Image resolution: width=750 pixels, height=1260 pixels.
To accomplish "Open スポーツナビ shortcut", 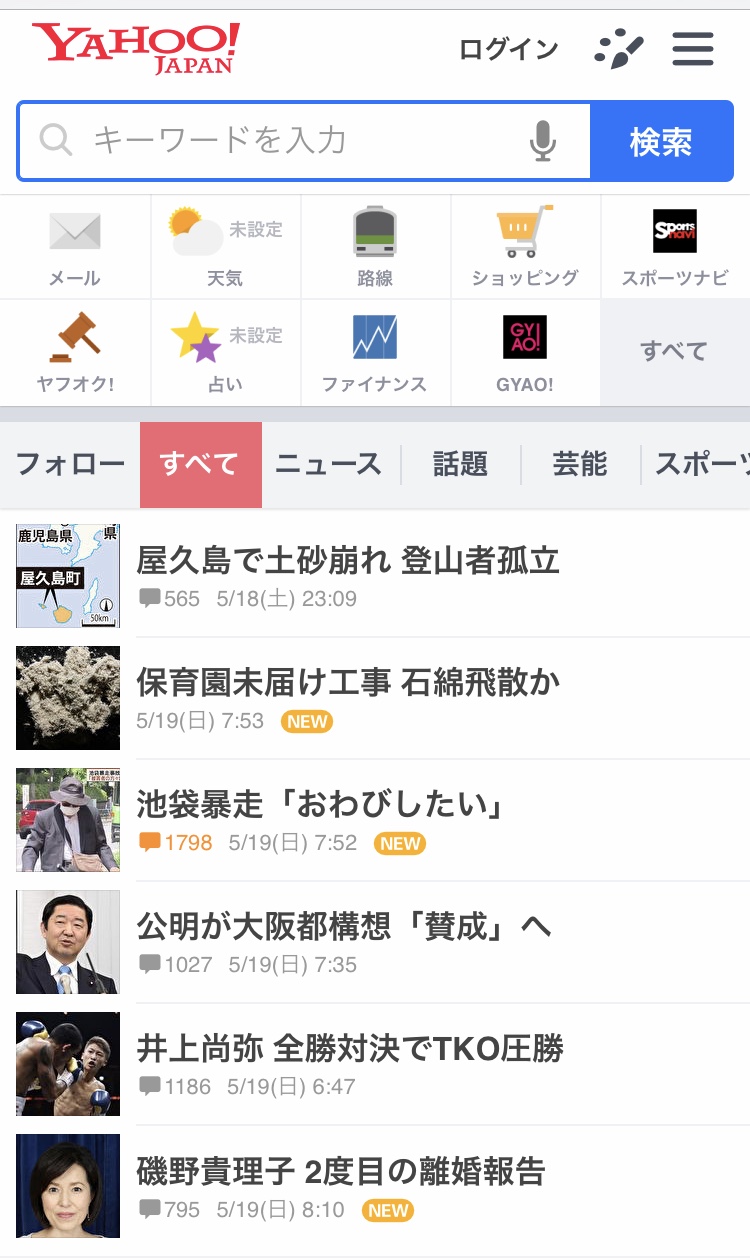I will tap(675, 247).
